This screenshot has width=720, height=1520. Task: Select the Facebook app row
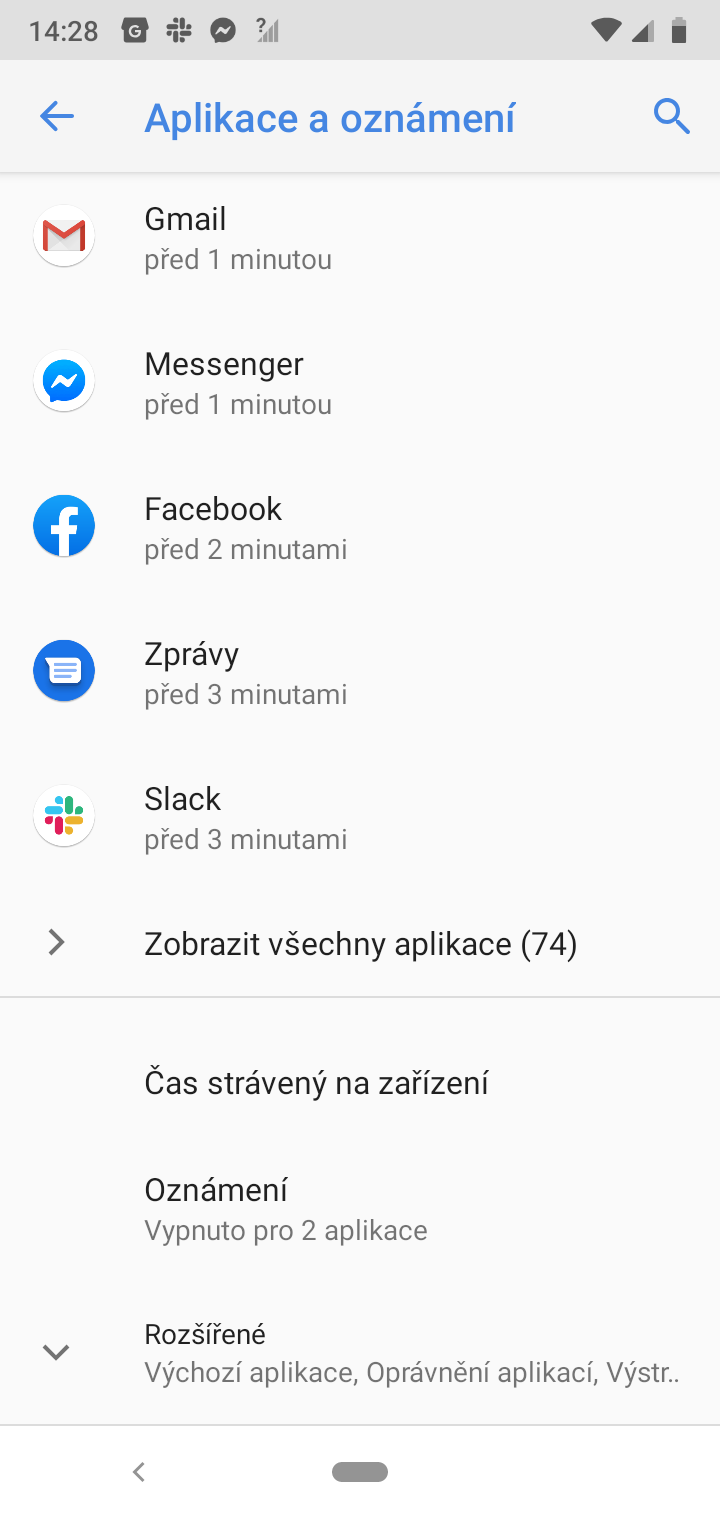click(360, 528)
